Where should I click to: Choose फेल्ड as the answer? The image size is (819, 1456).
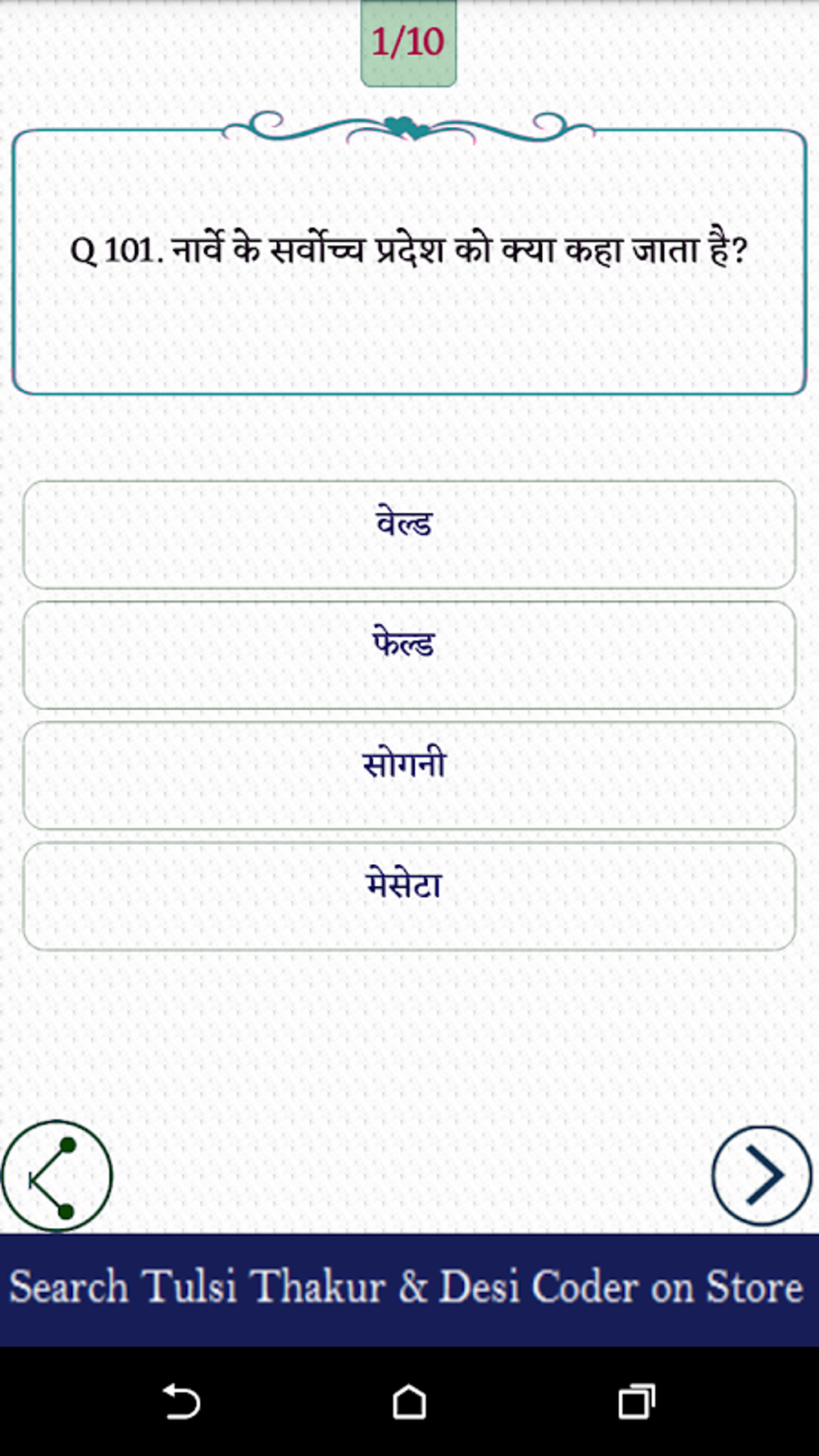409,655
